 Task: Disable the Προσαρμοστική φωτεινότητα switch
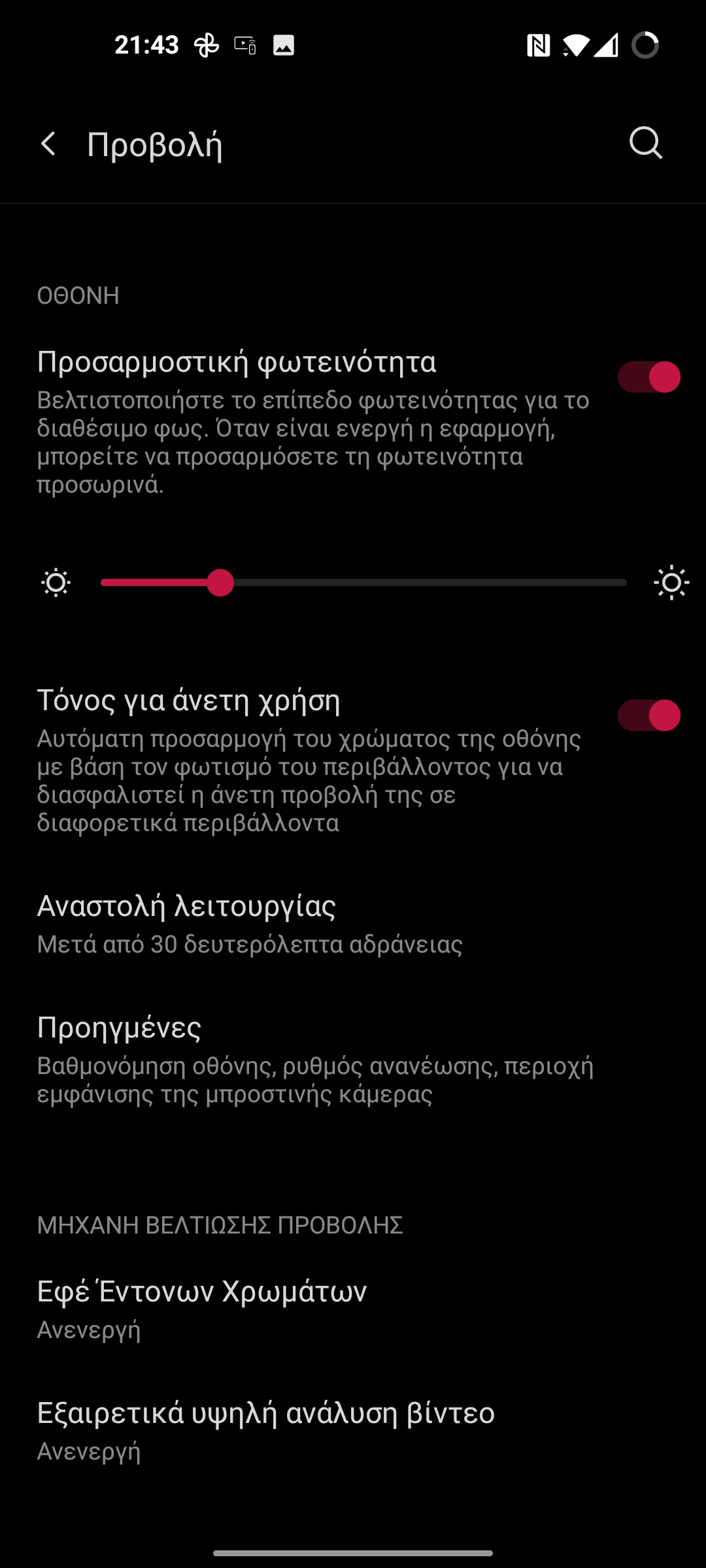tap(649, 377)
